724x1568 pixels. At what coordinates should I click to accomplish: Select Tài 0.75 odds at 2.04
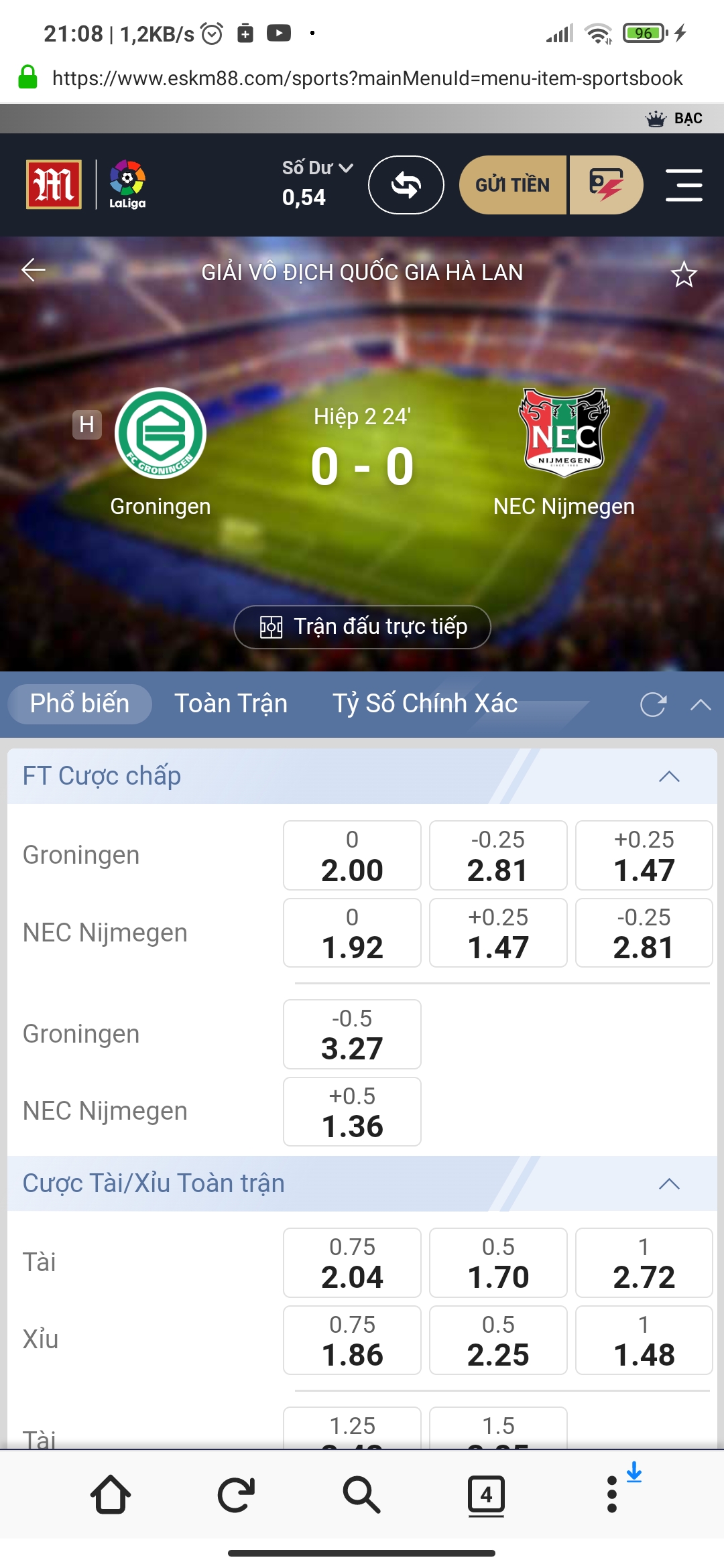tap(352, 1263)
